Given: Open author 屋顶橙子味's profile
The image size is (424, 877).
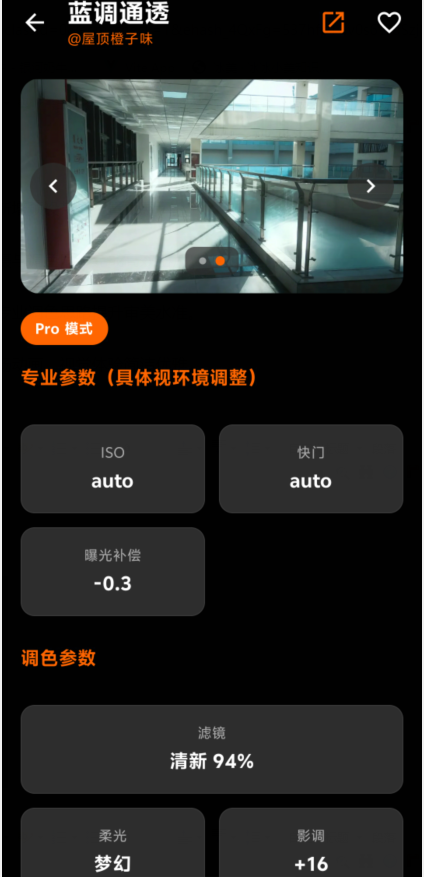Looking at the screenshot, I should (x=111, y=39).
